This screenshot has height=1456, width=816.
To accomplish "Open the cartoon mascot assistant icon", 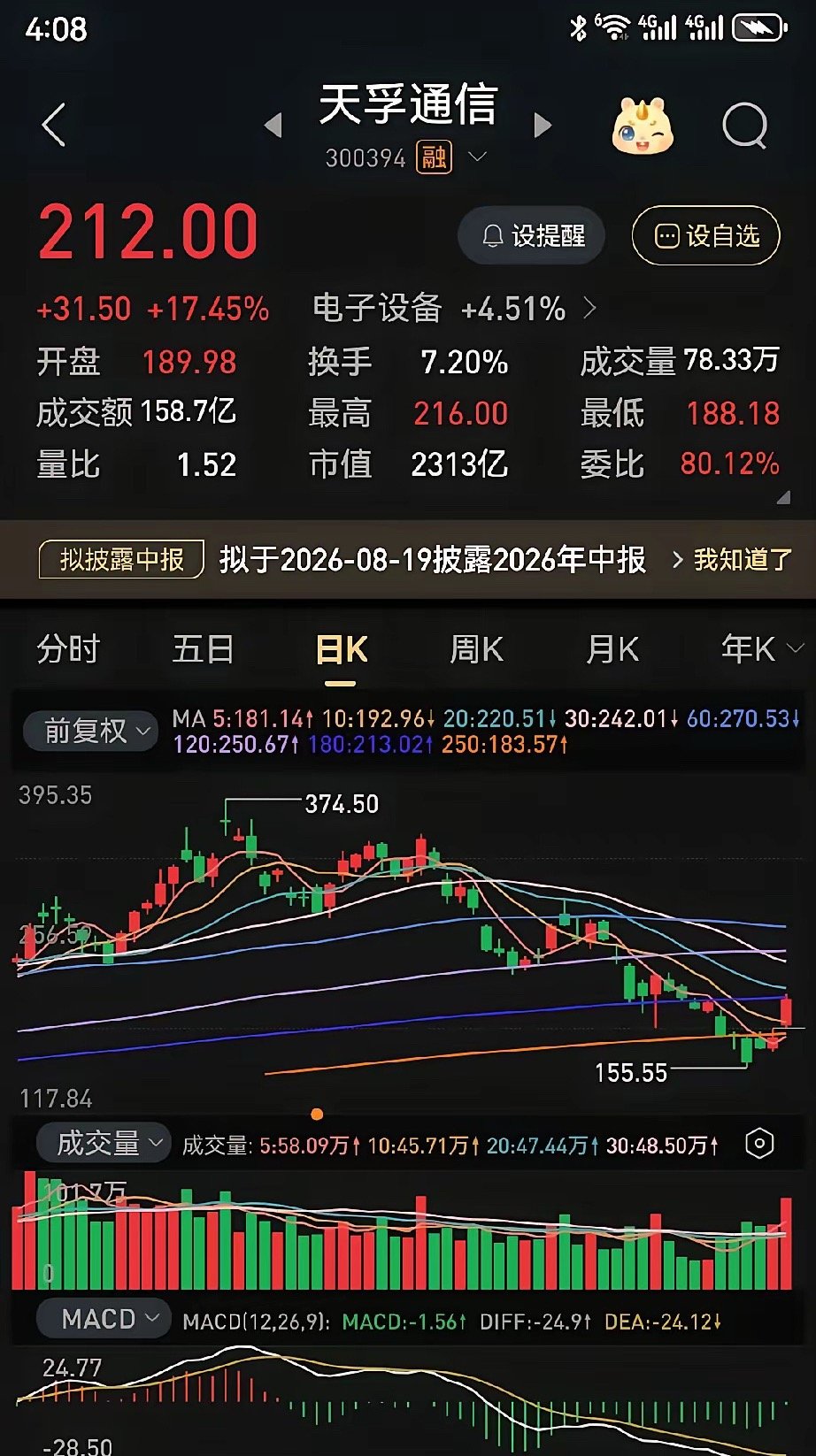I will [643, 126].
